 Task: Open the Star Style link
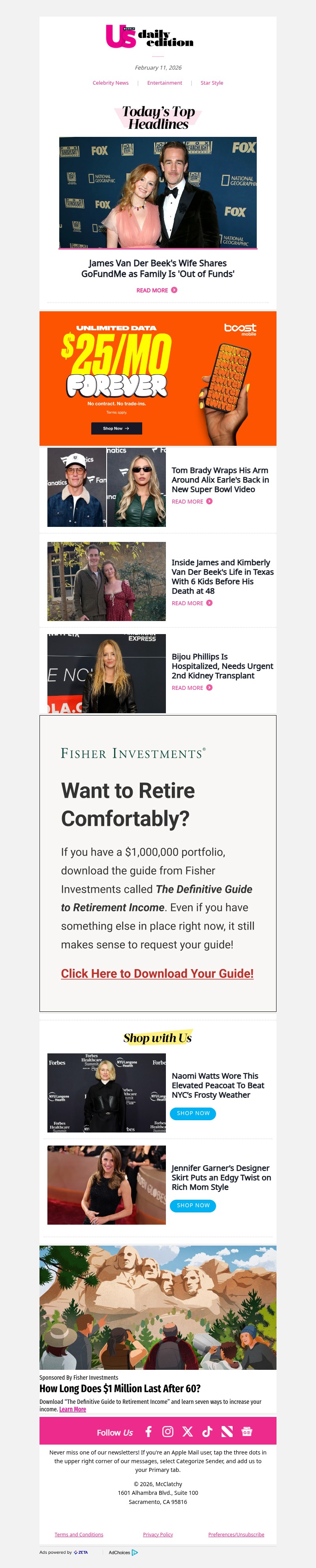[x=211, y=83]
